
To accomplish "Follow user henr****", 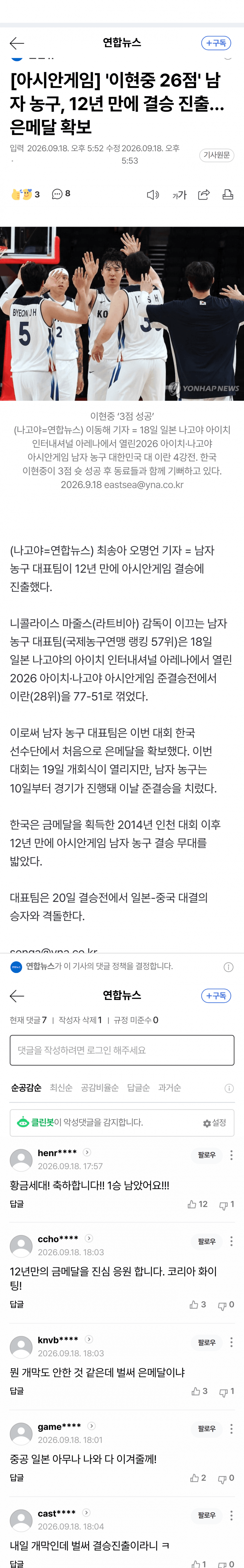I will (x=206, y=1155).
